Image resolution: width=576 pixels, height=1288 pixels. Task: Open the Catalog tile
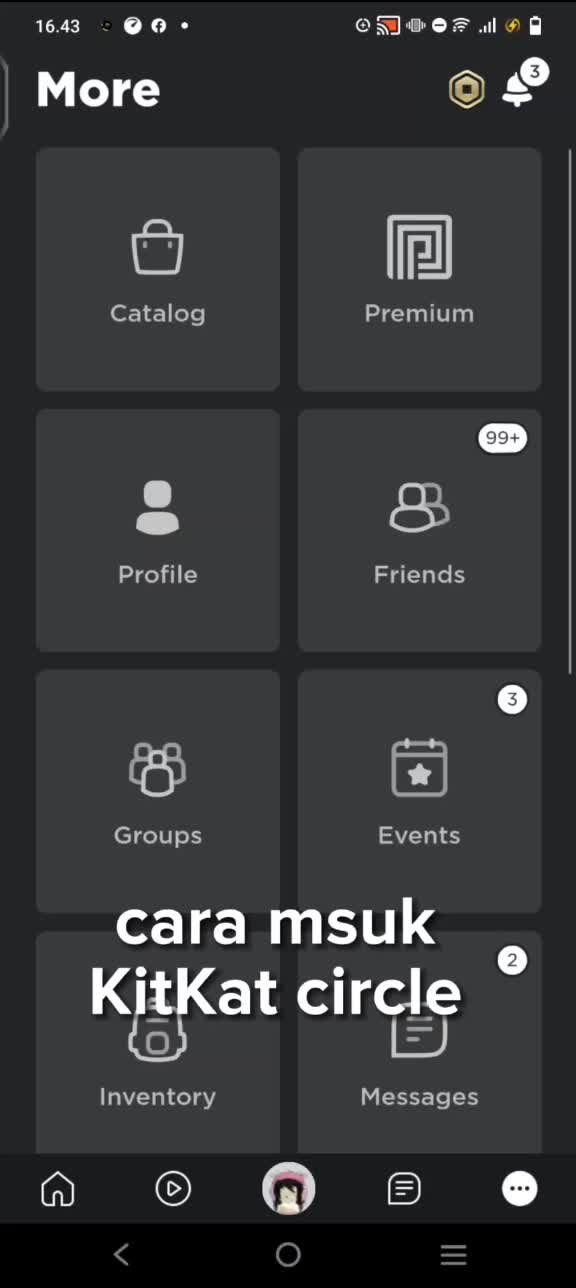pyautogui.click(x=158, y=270)
